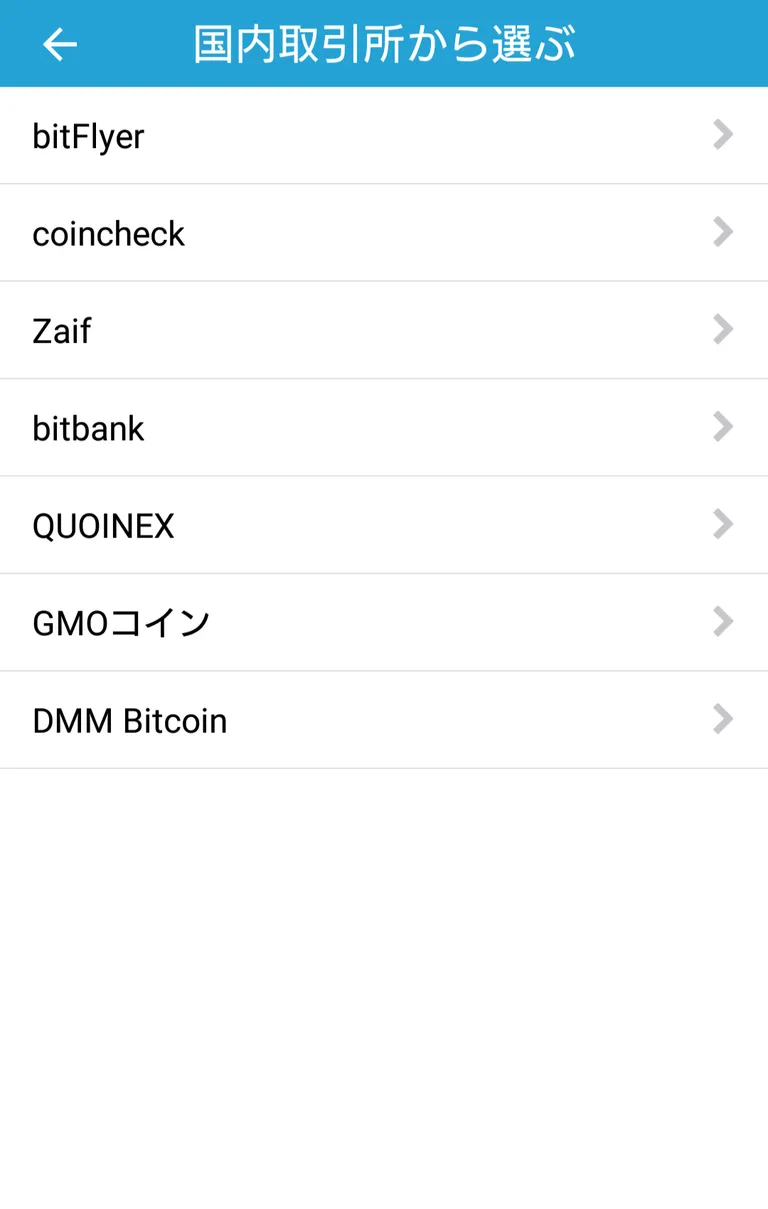The width and height of the screenshot is (768, 1209).
Task: Open the GMOコイン entry
Action: 384,623
